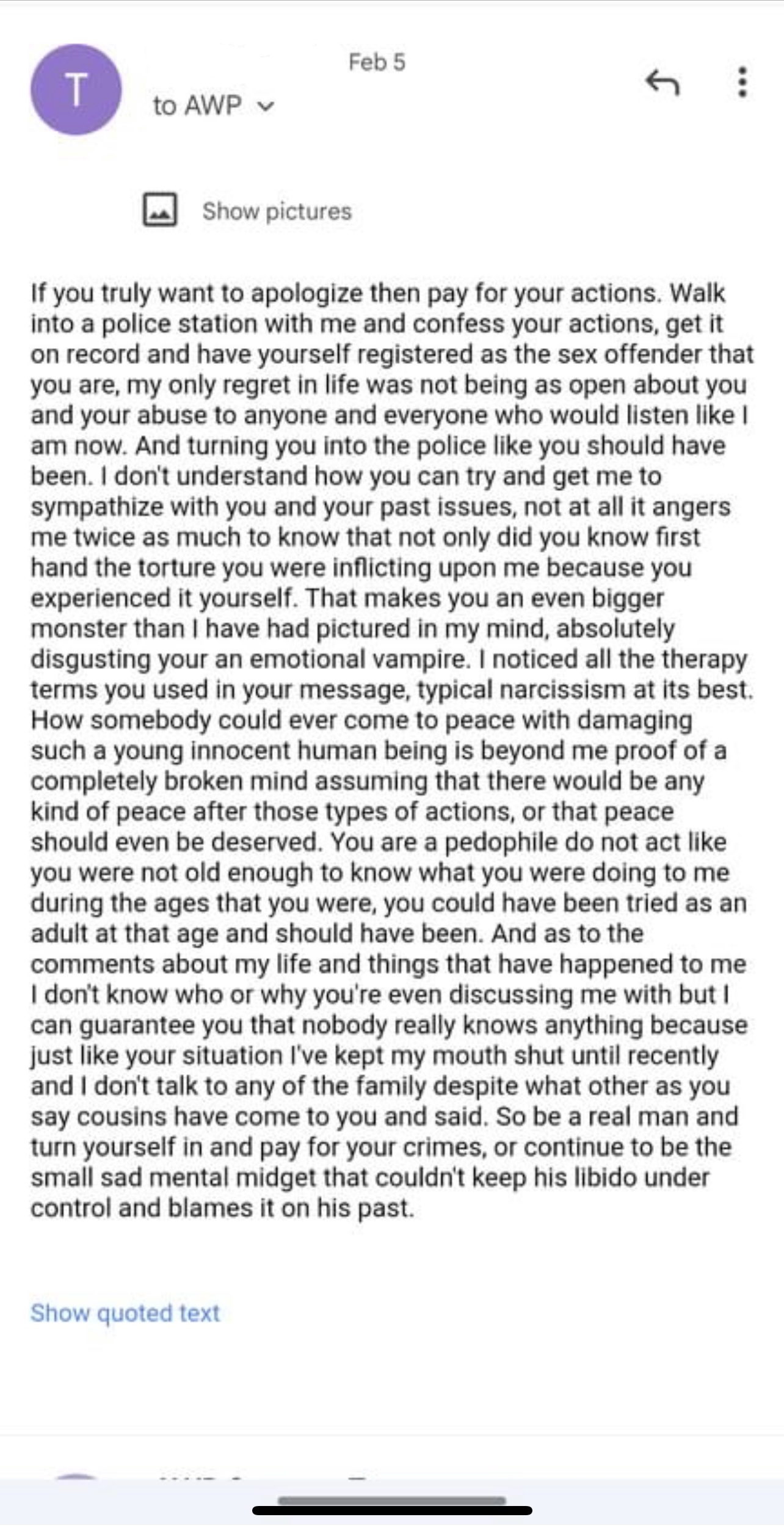
Task: Open sender's purple T avatar
Action: (76, 89)
